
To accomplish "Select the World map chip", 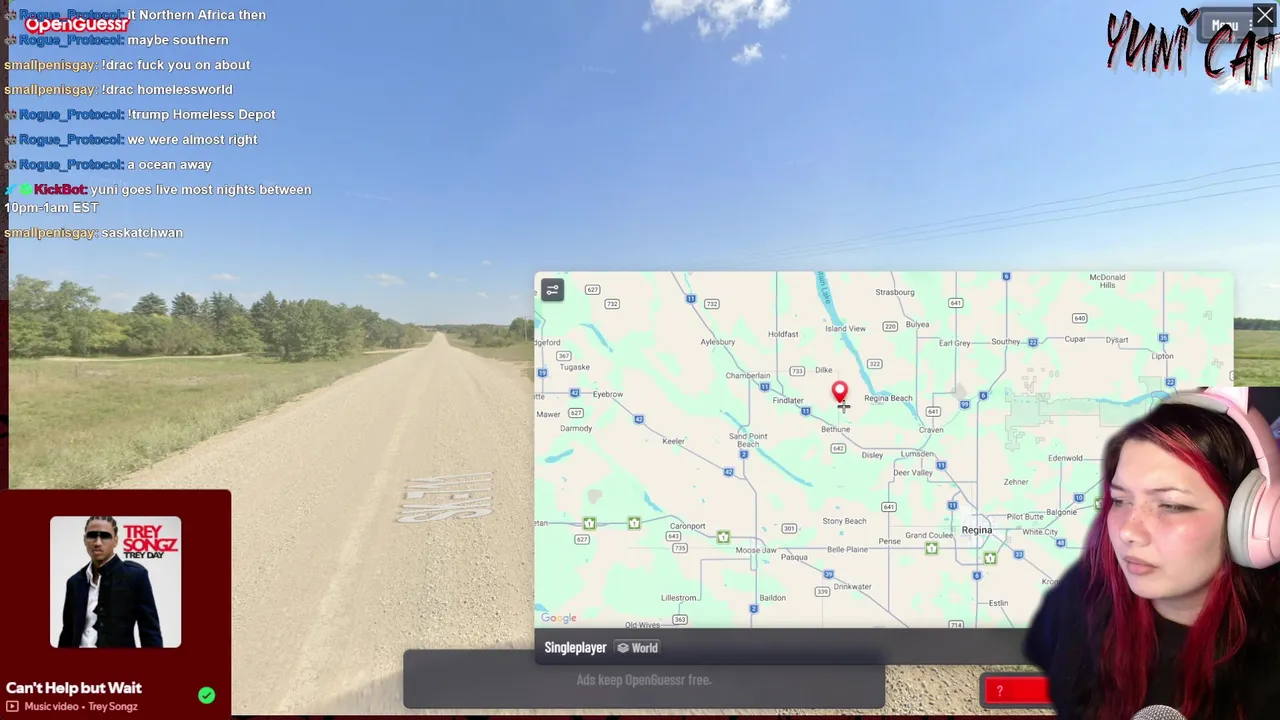I will coord(636,648).
